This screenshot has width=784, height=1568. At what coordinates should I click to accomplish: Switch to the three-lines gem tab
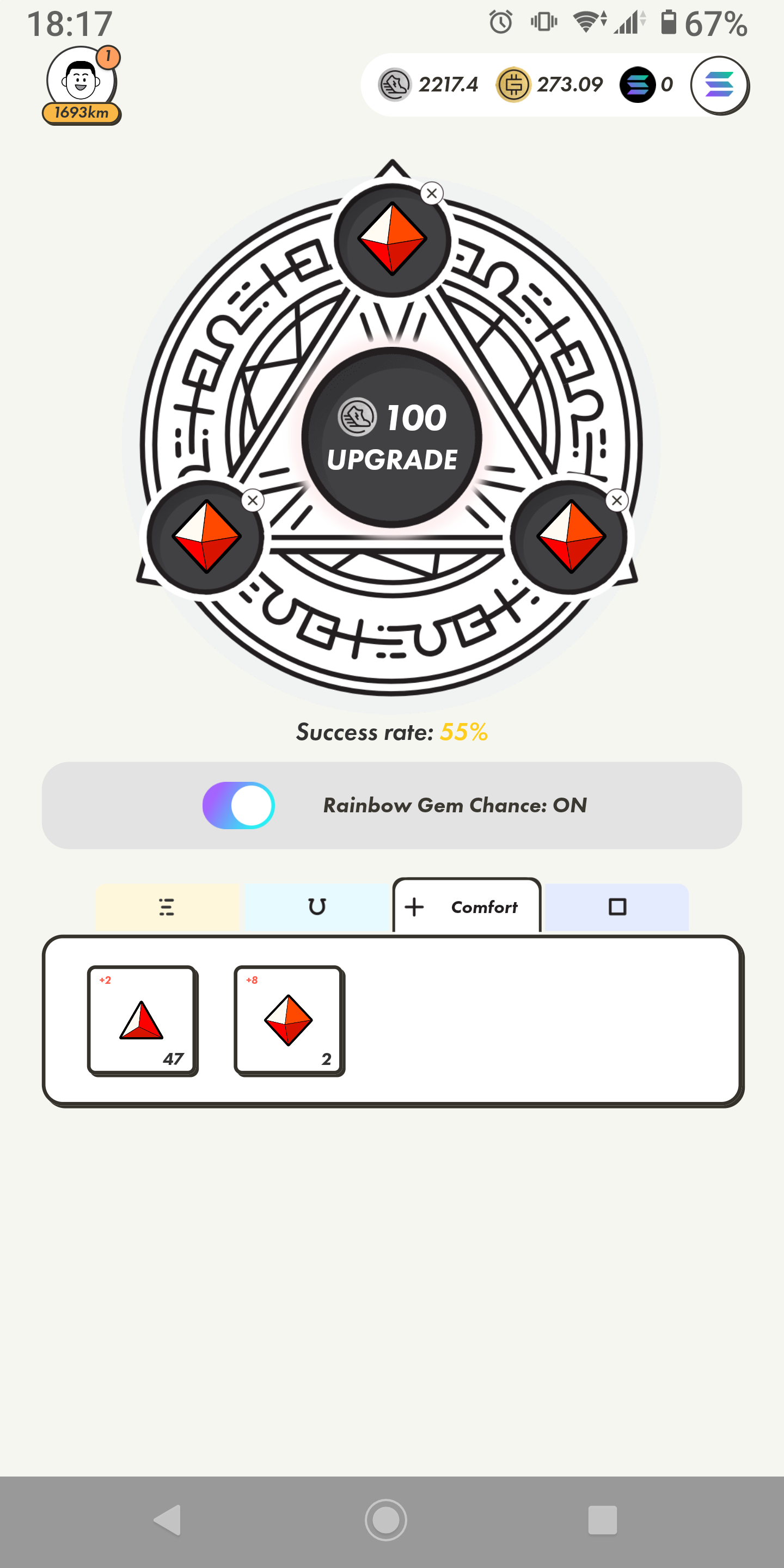167,907
